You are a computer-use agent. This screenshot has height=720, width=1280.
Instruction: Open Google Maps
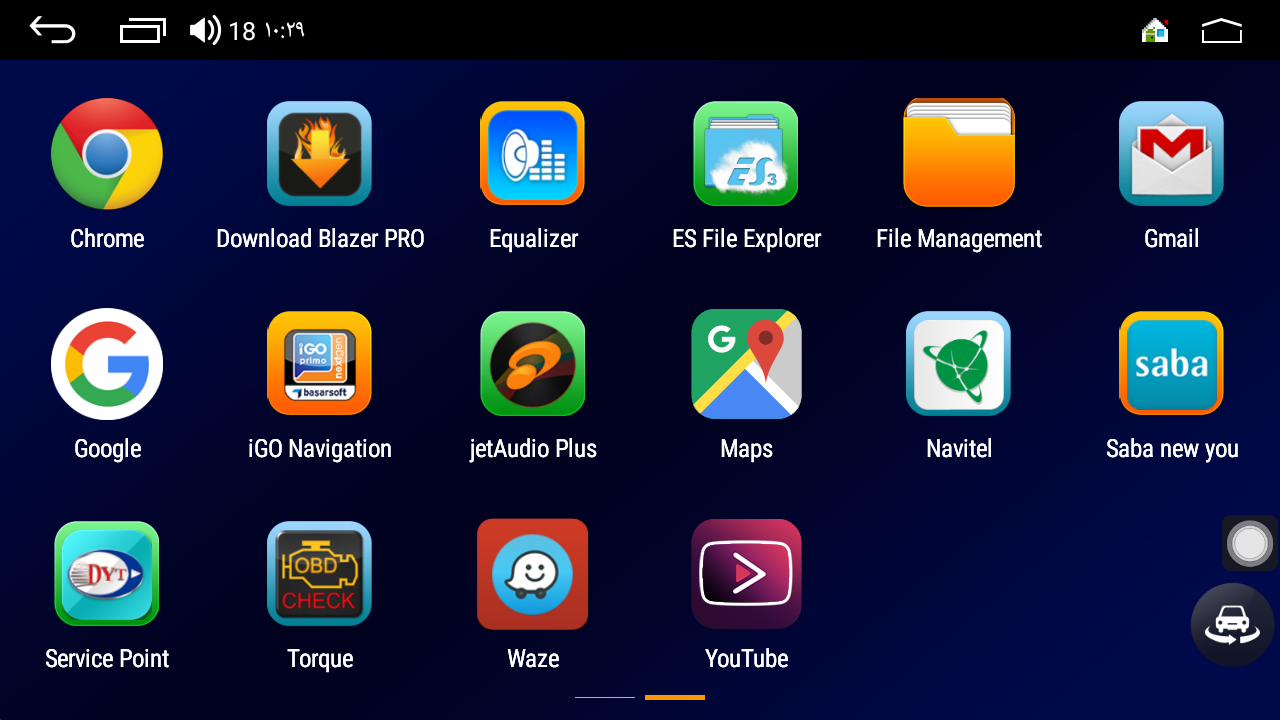[746, 364]
